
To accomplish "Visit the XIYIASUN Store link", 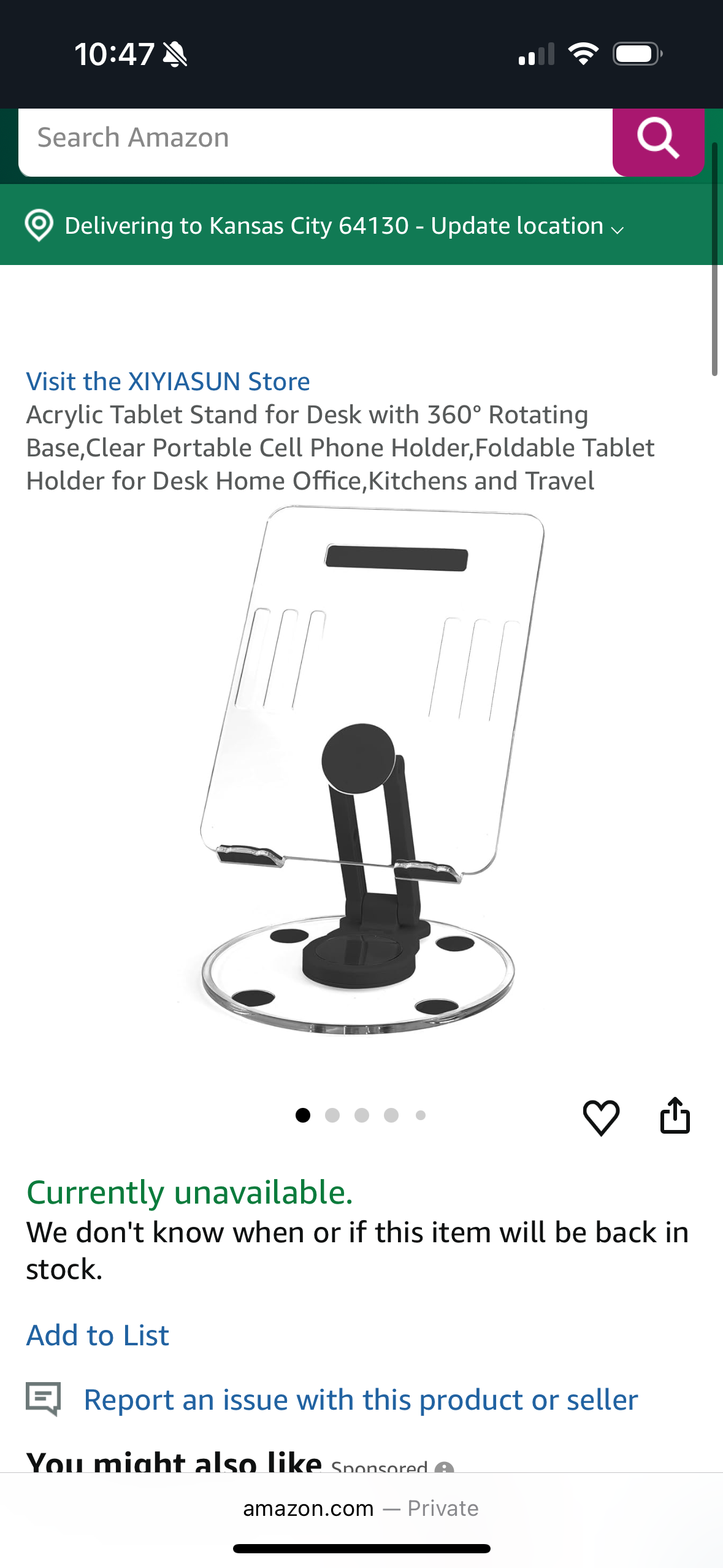I will pos(167,381).
